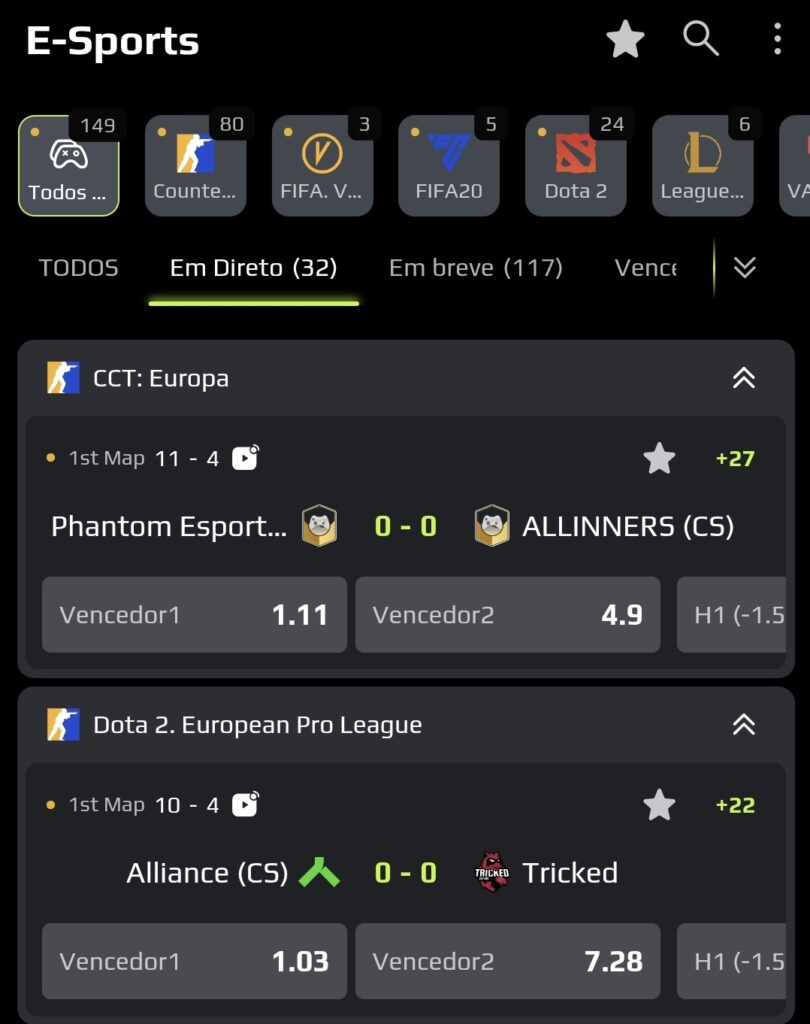Collapse the Dota 2 European Pro League card
This screenshot has height=1024, width=810.
(x=742, y=724)
